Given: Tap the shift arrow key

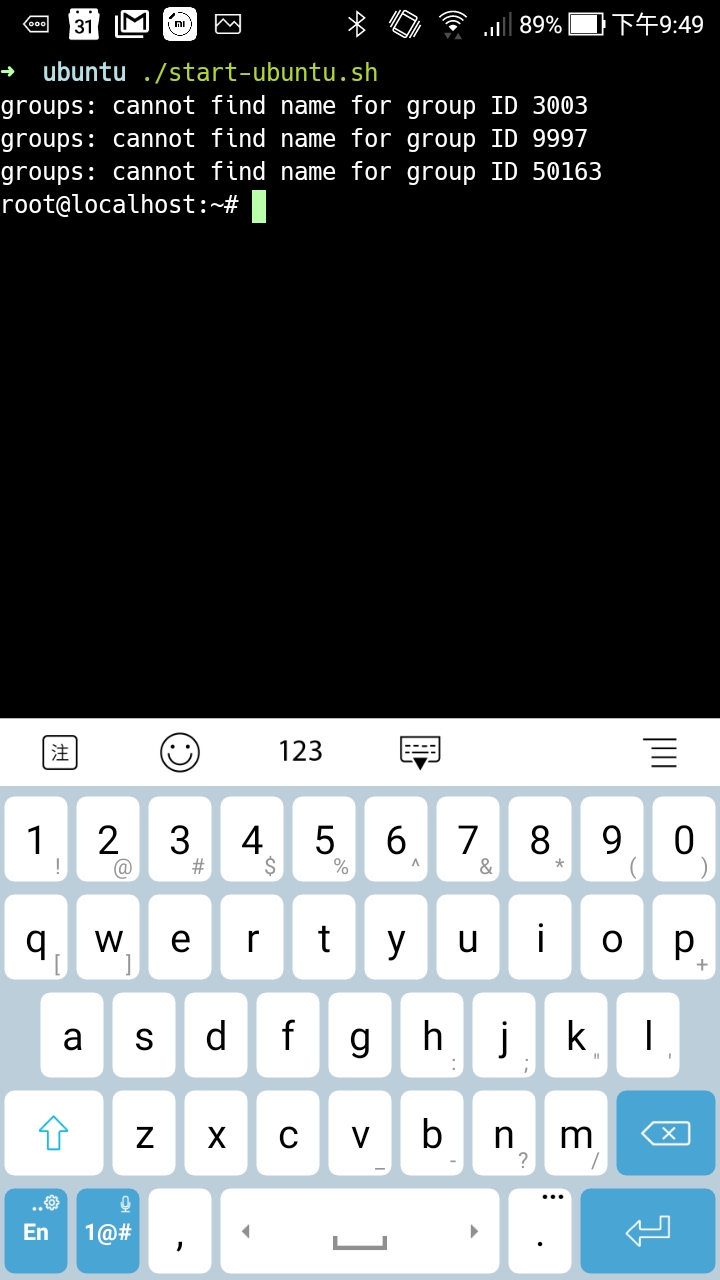Looking at the screenshot, I should (x=53, y=1133).
